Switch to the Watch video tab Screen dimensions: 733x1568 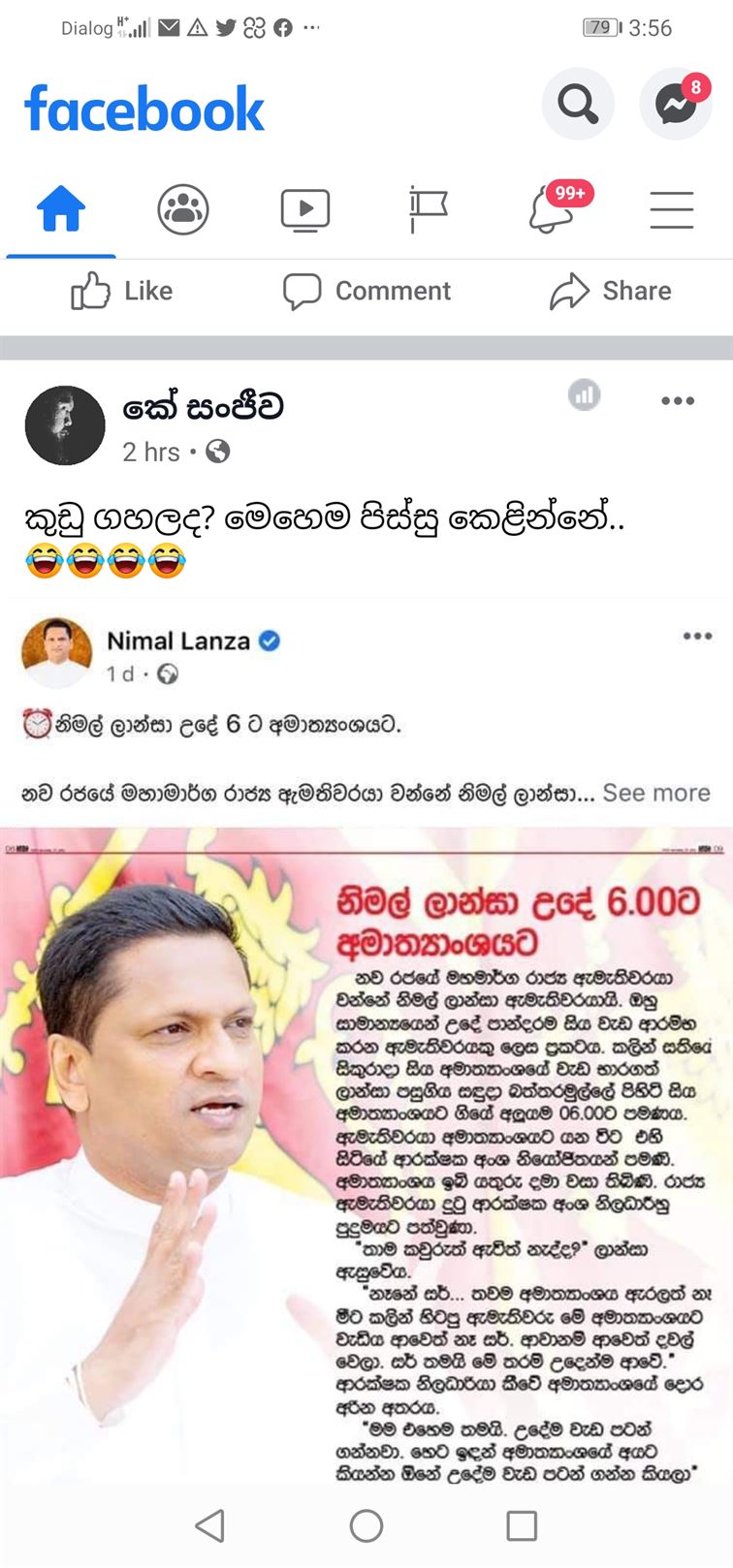305,208
